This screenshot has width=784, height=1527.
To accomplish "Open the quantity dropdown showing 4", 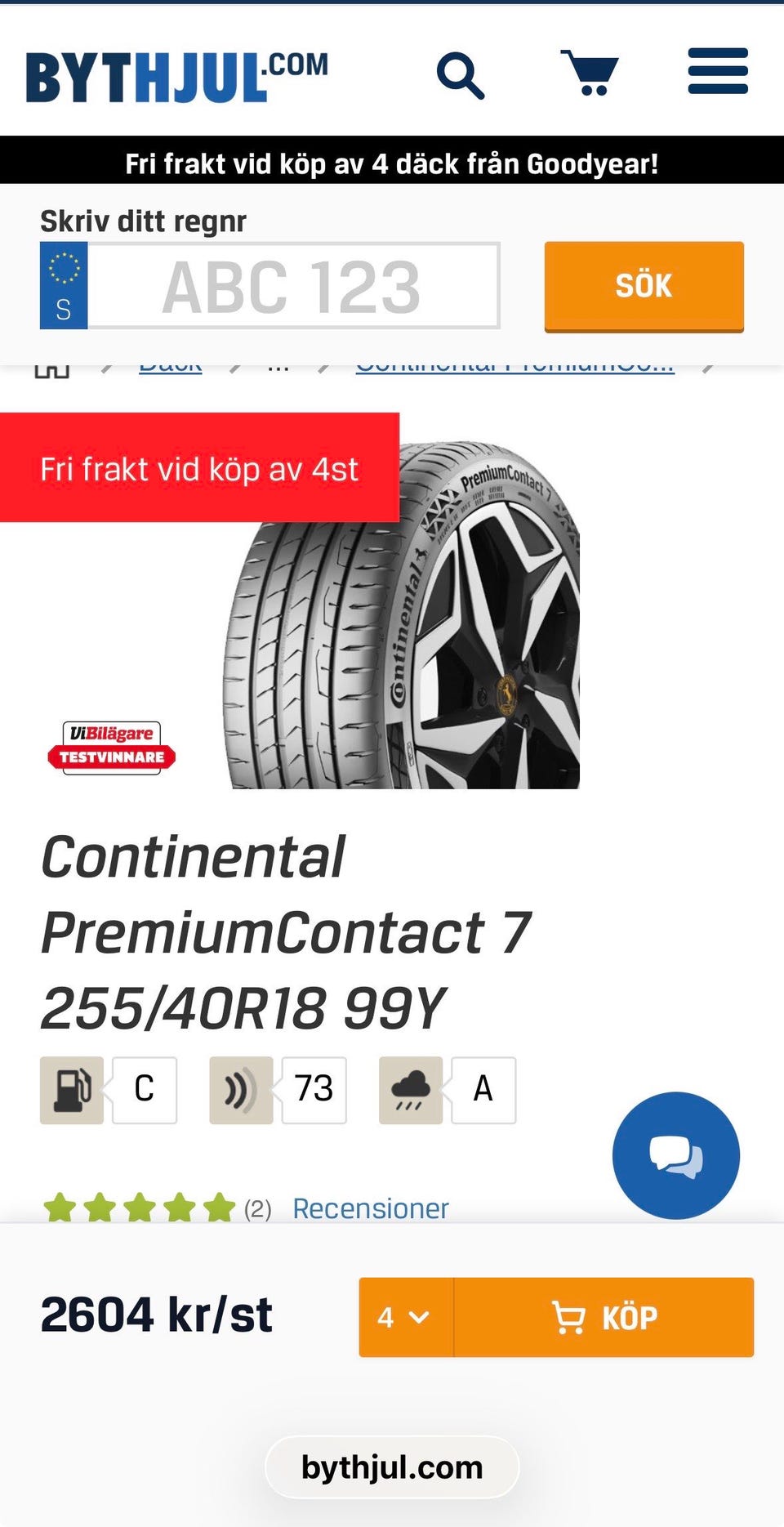I will click(405, 1317).
